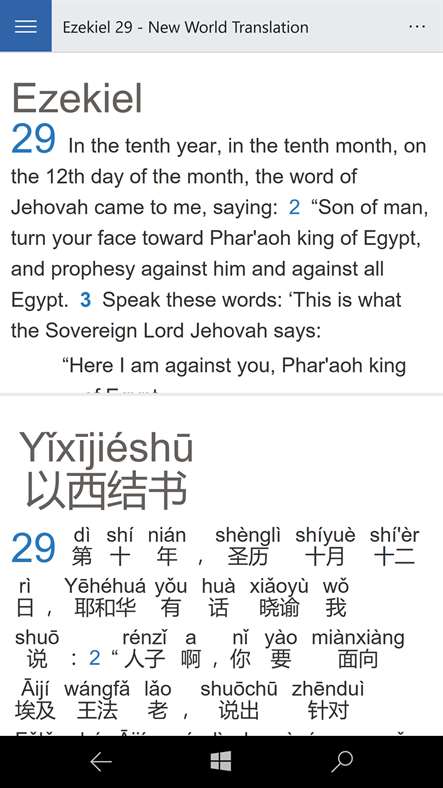Viewport: 443px width, 788px height.
Task: Tap chapter number 29 in English pane
Action: (33, 139)
